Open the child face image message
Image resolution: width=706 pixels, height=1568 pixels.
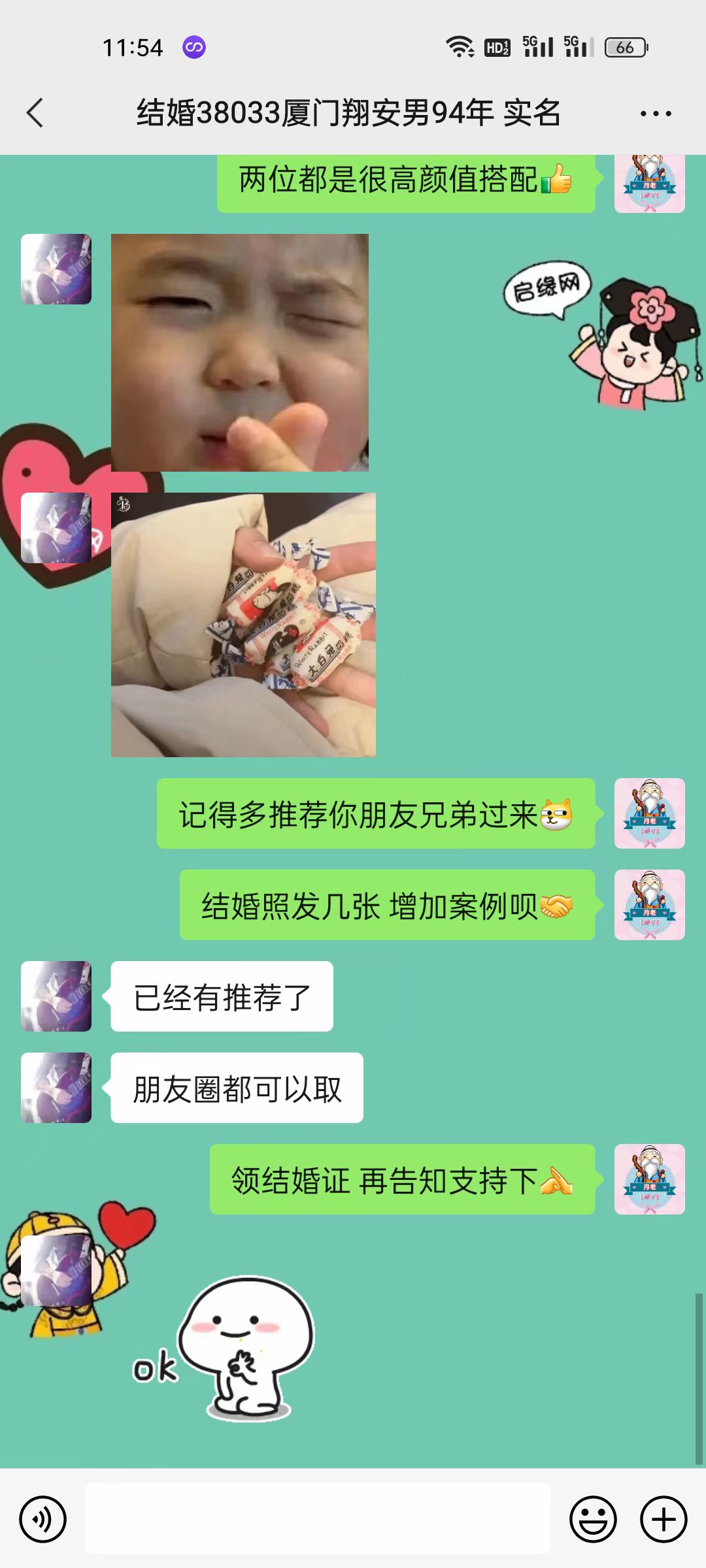(239, 353)
